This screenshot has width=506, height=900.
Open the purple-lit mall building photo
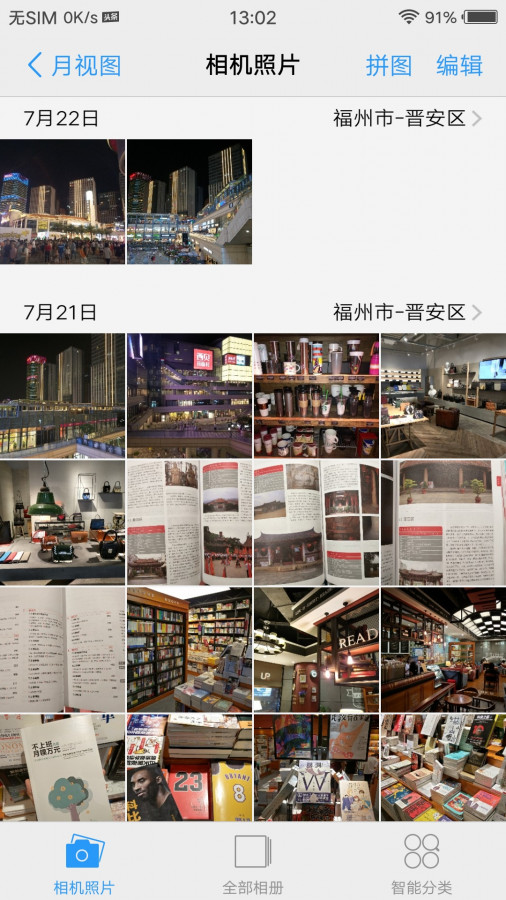pyautogui.click(x=189, y=395)
